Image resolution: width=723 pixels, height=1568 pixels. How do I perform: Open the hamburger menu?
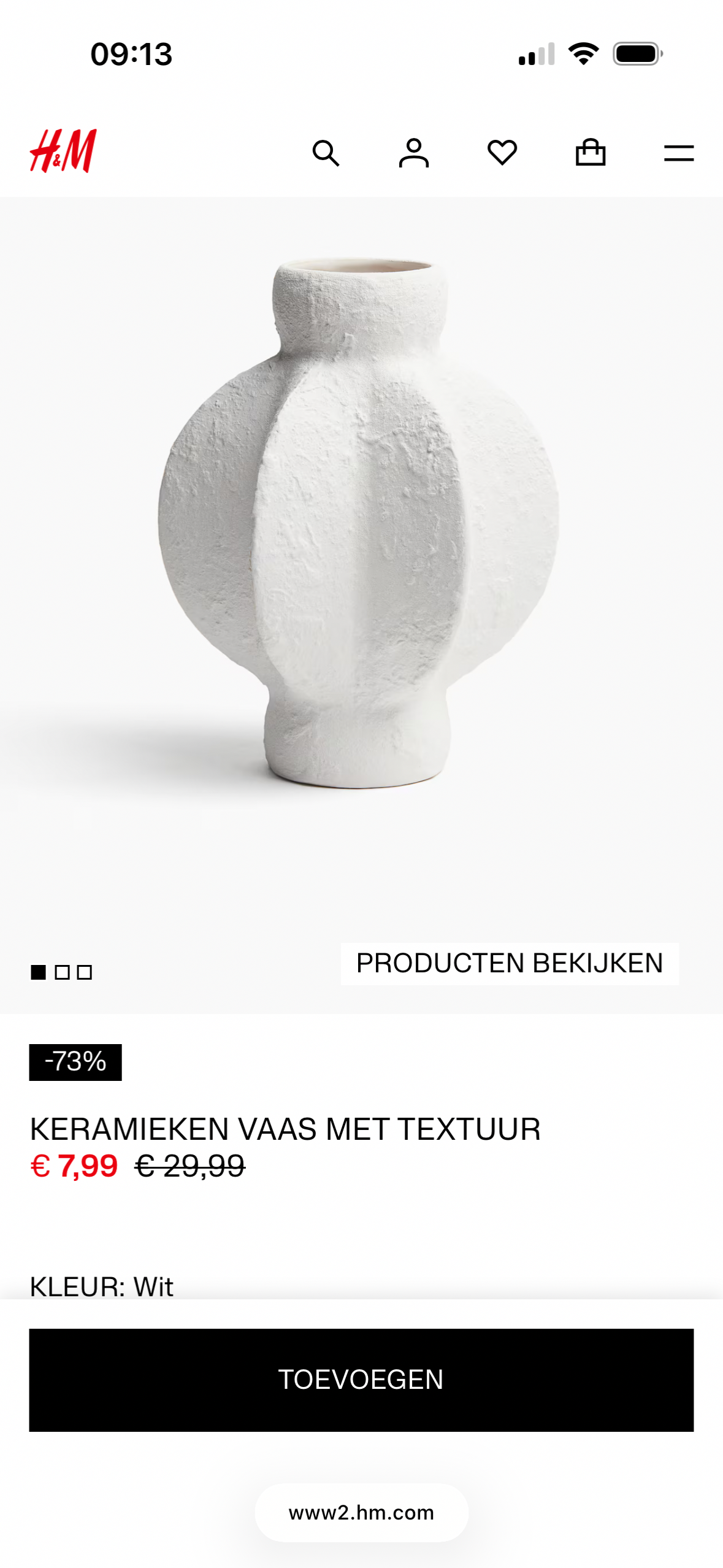(x=679, y=153)
